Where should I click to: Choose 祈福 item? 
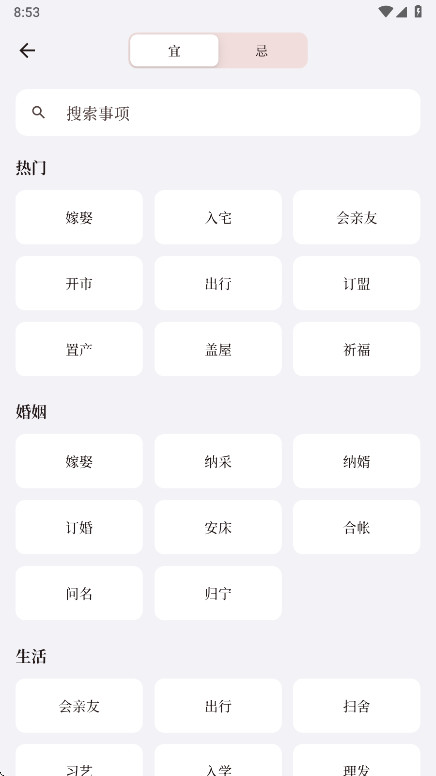(356, 349)
